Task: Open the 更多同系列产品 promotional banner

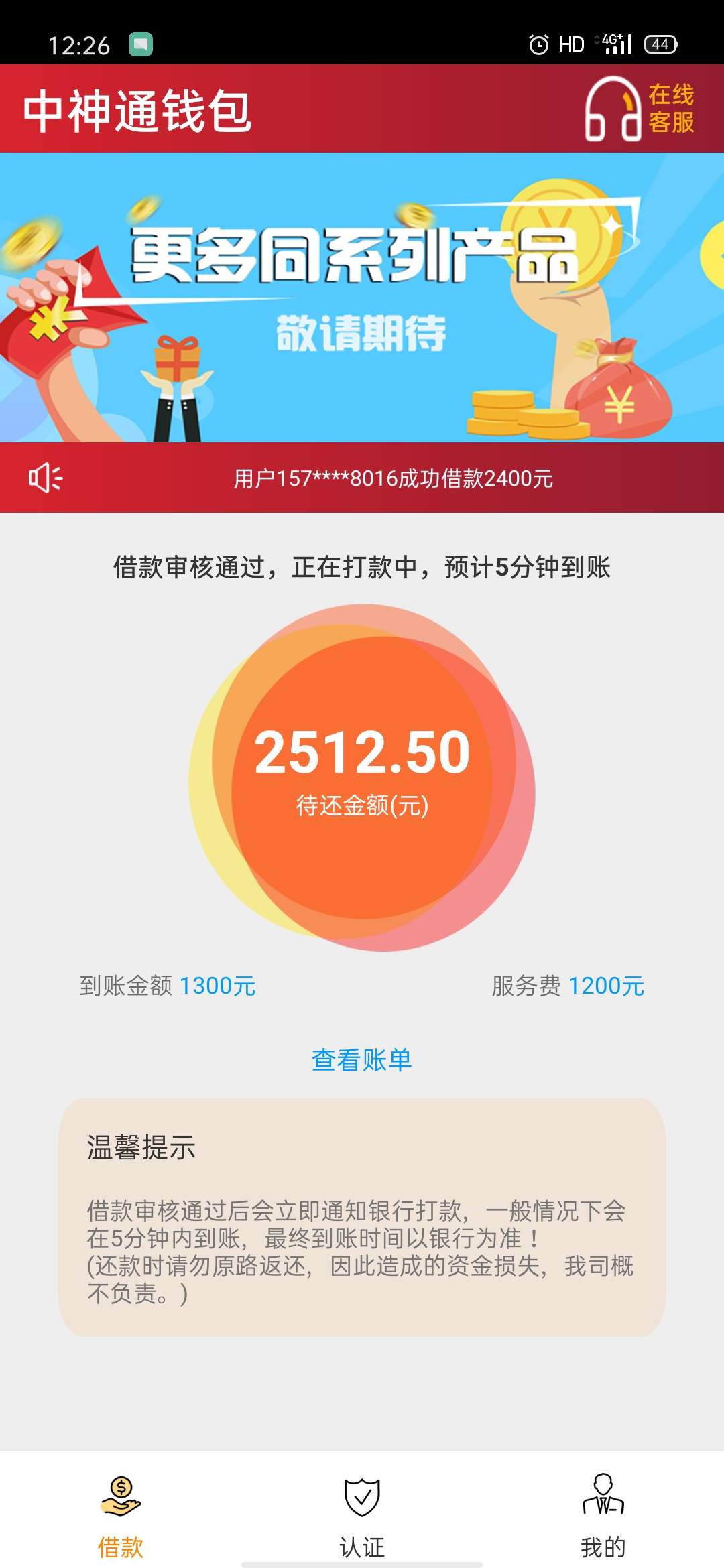Action: point(362,298)
